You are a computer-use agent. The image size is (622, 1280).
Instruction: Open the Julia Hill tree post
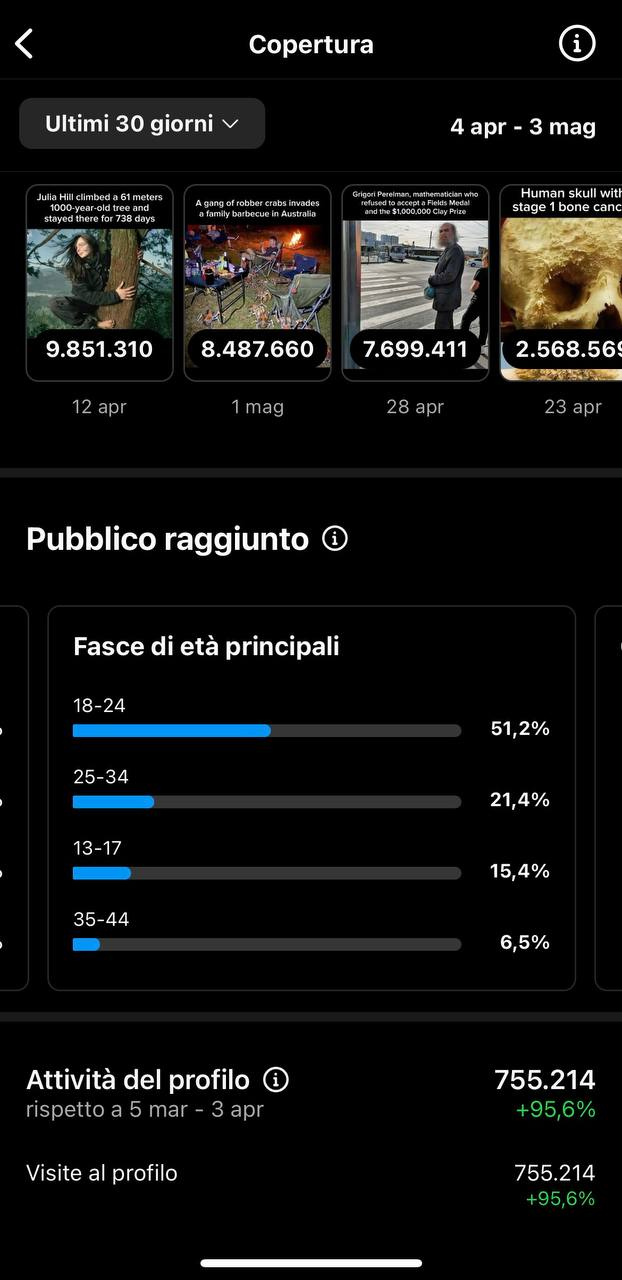pyautogui.click(x=99, y=283)
